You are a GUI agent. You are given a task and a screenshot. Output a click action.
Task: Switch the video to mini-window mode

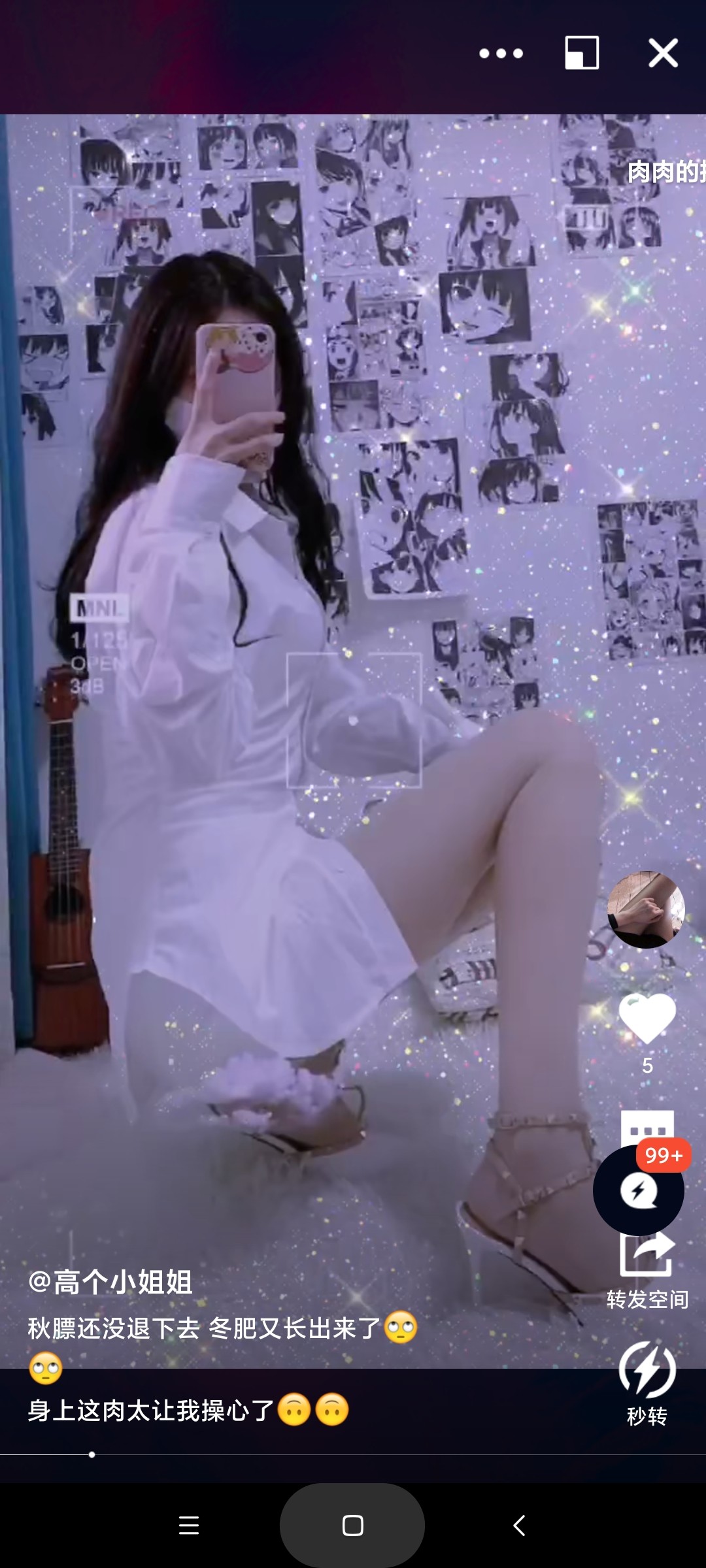(x=582, y=53)
